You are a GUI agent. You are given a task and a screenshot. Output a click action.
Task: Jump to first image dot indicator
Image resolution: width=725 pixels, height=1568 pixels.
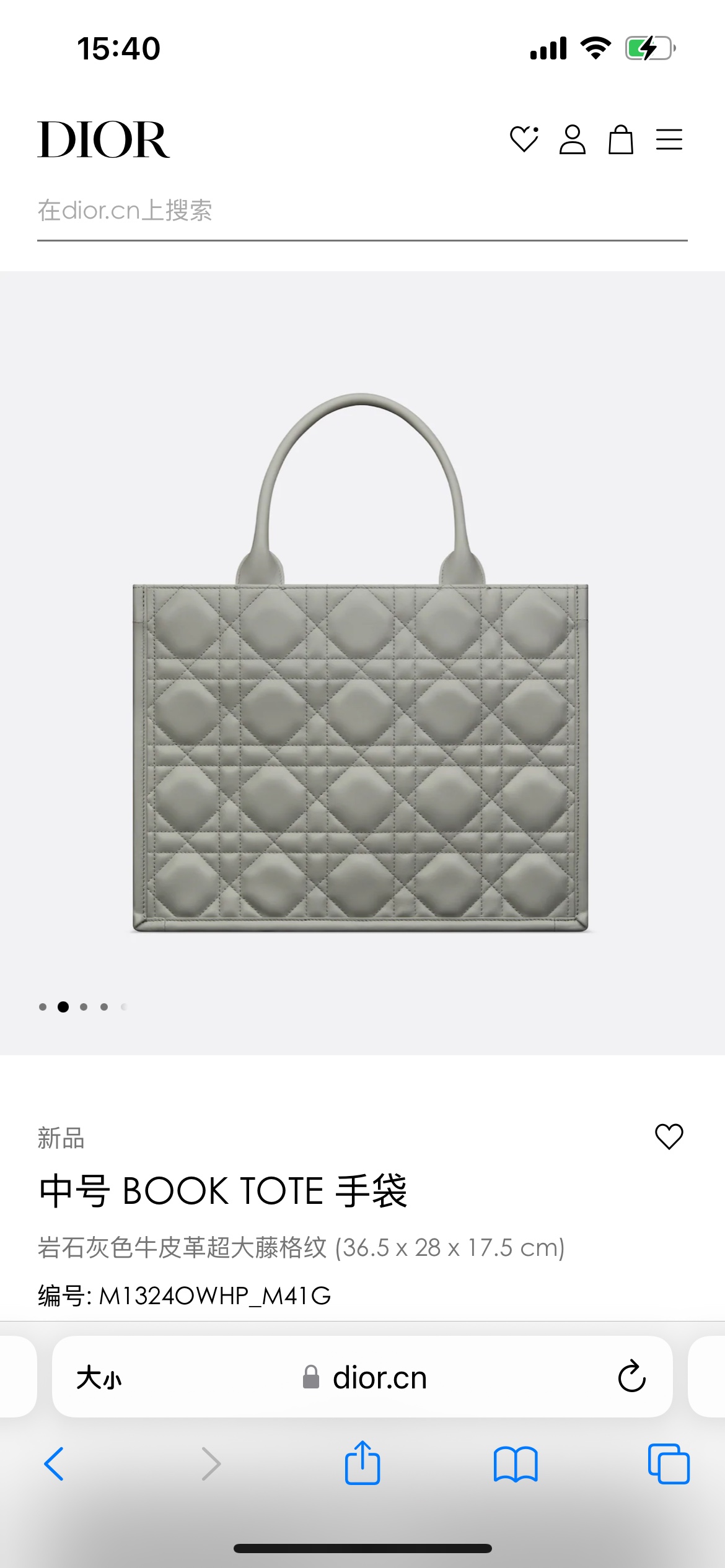point(43,1007)
